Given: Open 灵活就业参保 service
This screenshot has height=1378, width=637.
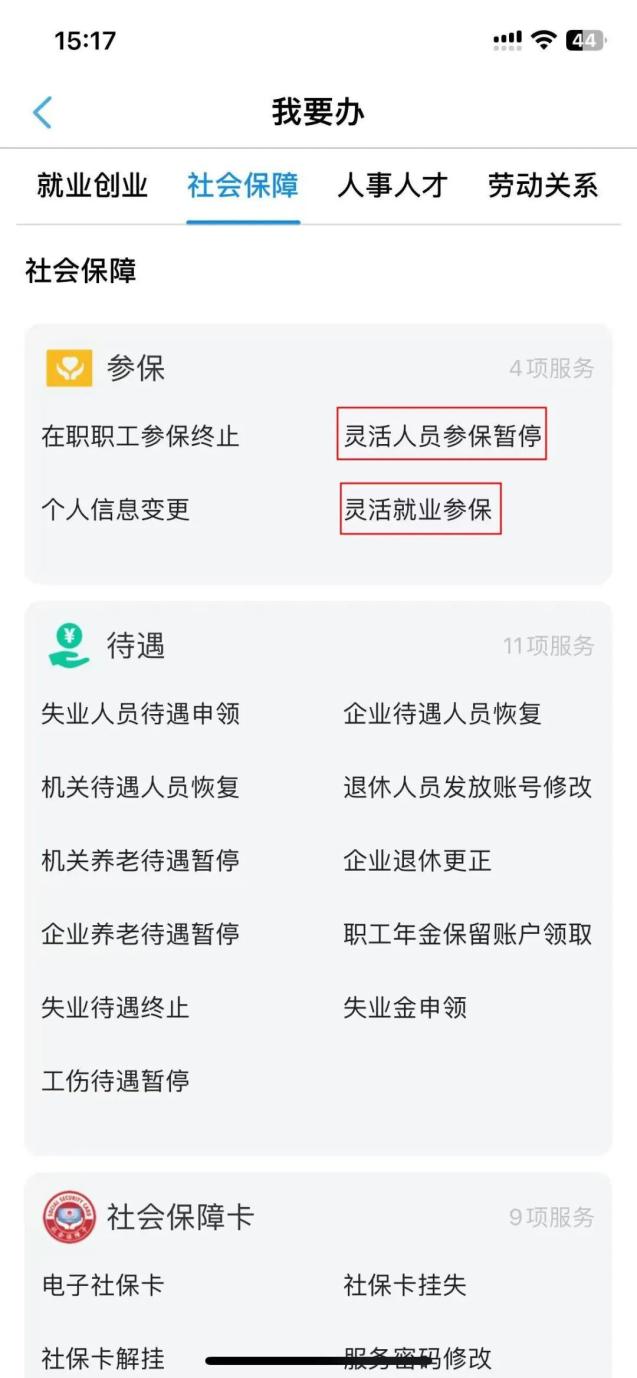Looking at the screenshot, I should pyautogui.click(x=419, y=510).
